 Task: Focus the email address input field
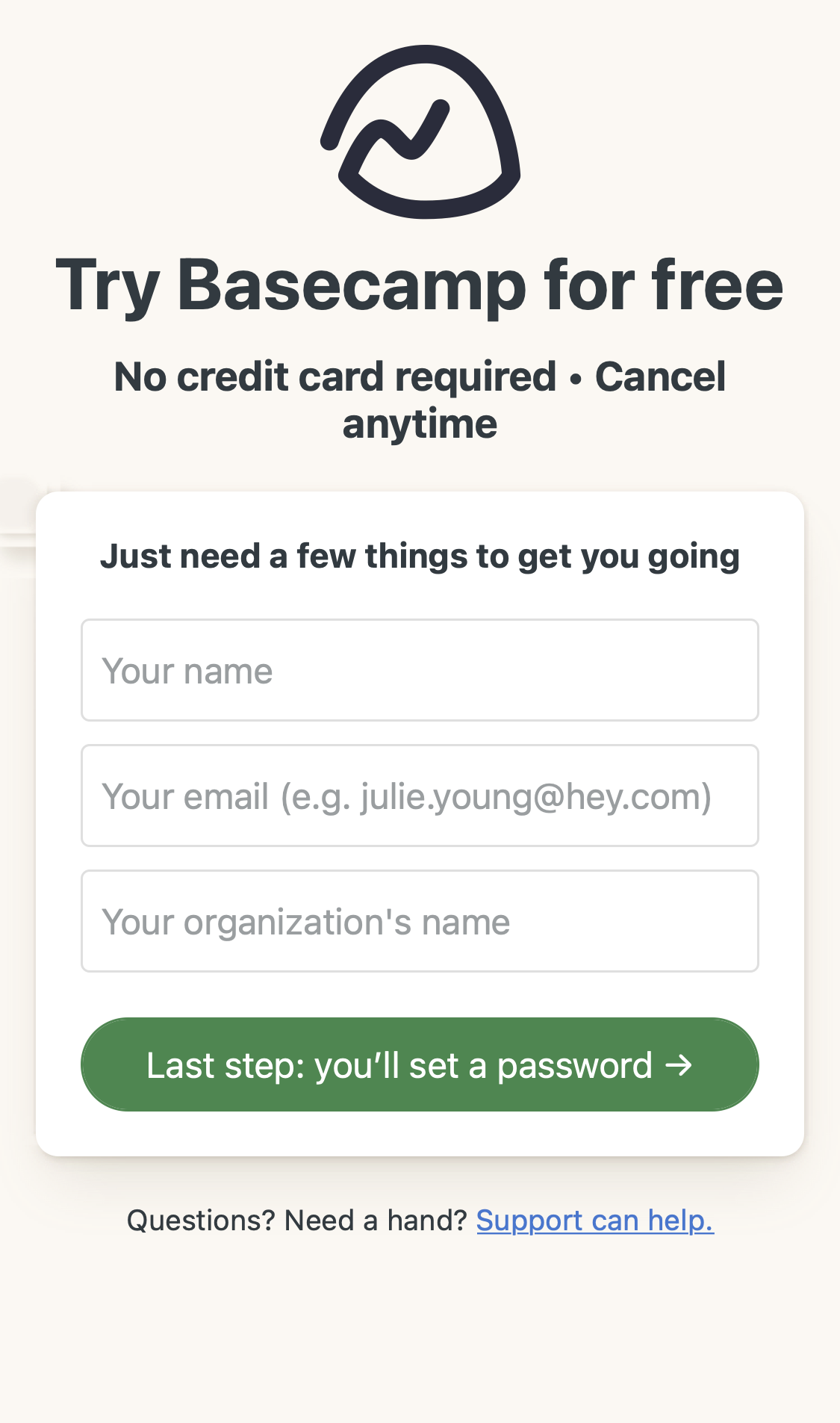(x=420, y=796)
